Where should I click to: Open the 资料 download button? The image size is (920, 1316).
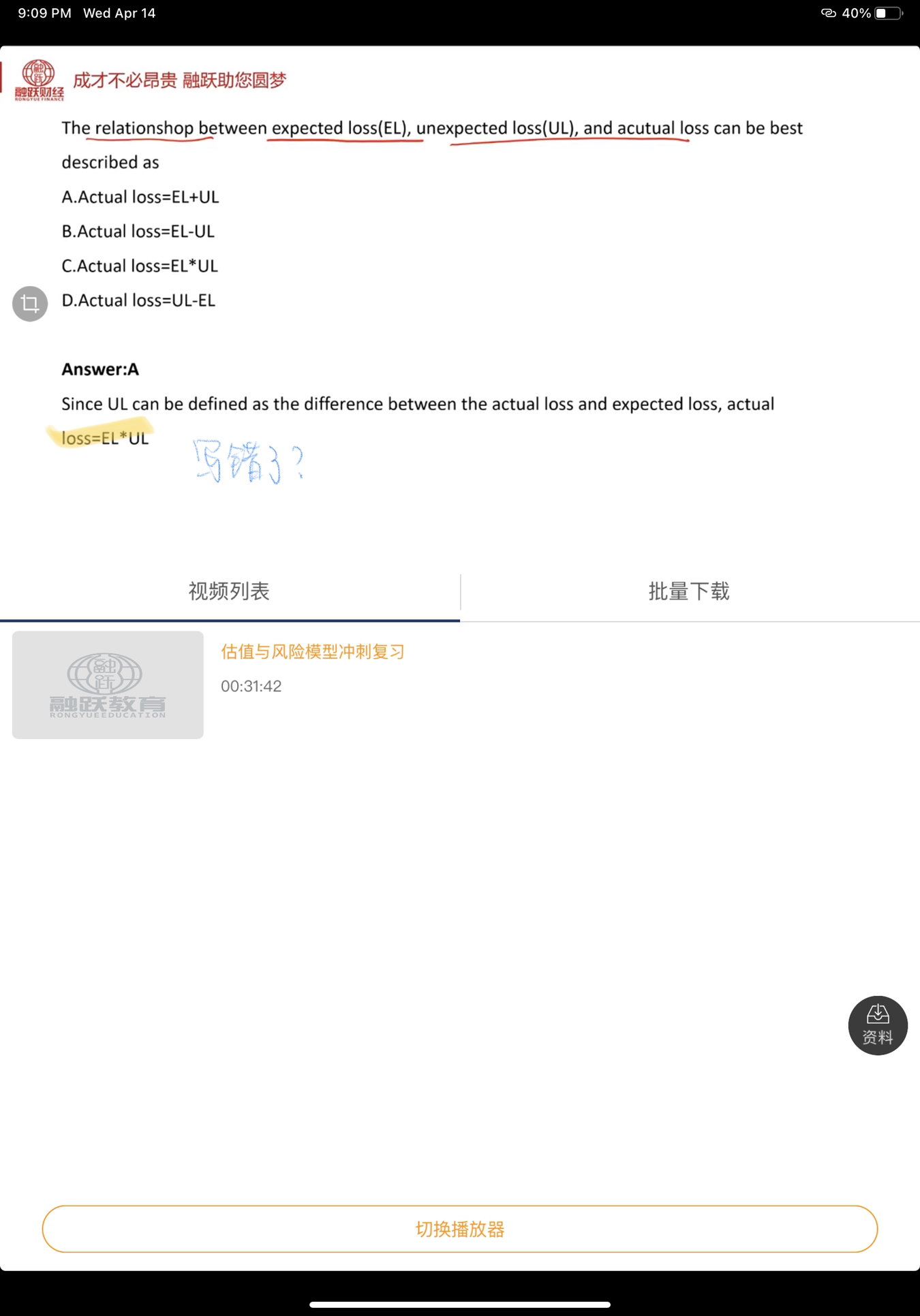(x=877, y=1025)
